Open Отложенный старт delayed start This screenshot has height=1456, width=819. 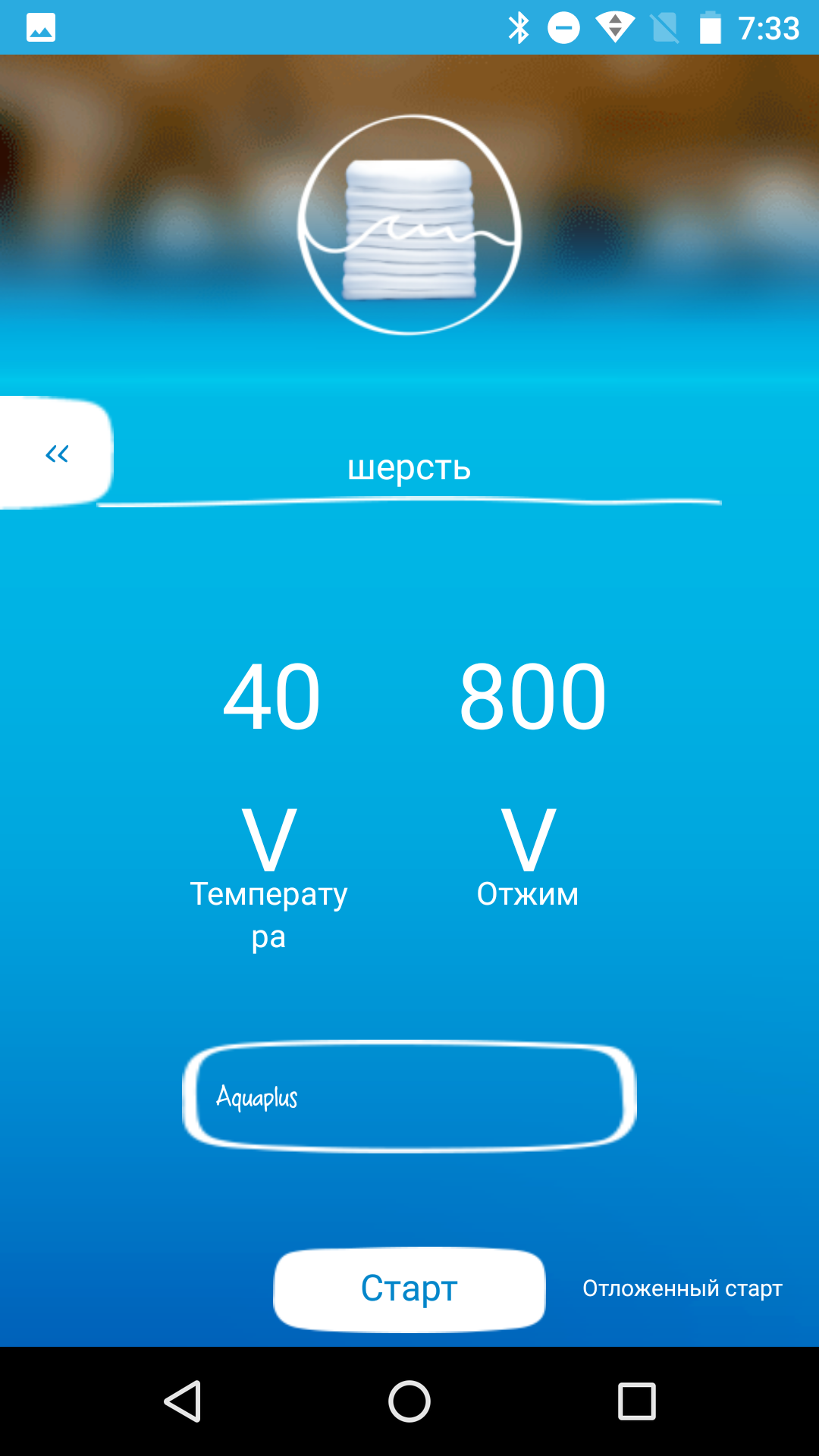[x=682, y=1288]
